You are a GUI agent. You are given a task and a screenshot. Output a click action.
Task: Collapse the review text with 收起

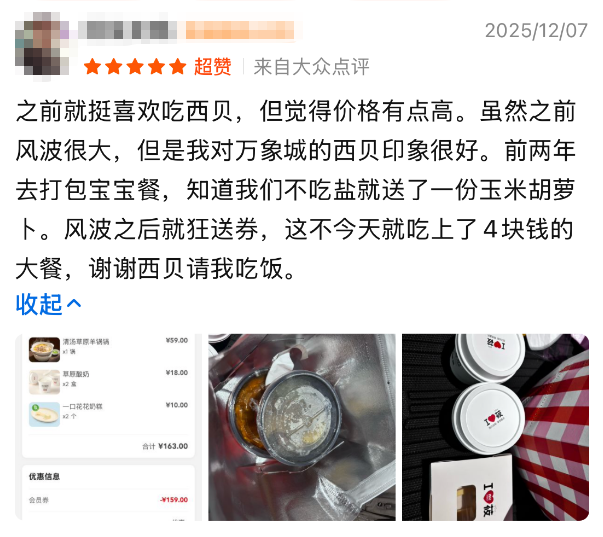click(x=48, y=303)
